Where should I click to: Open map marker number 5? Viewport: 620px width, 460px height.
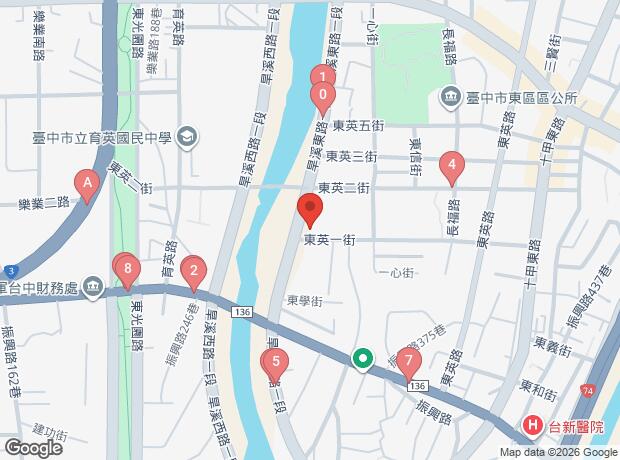[275, 362]
